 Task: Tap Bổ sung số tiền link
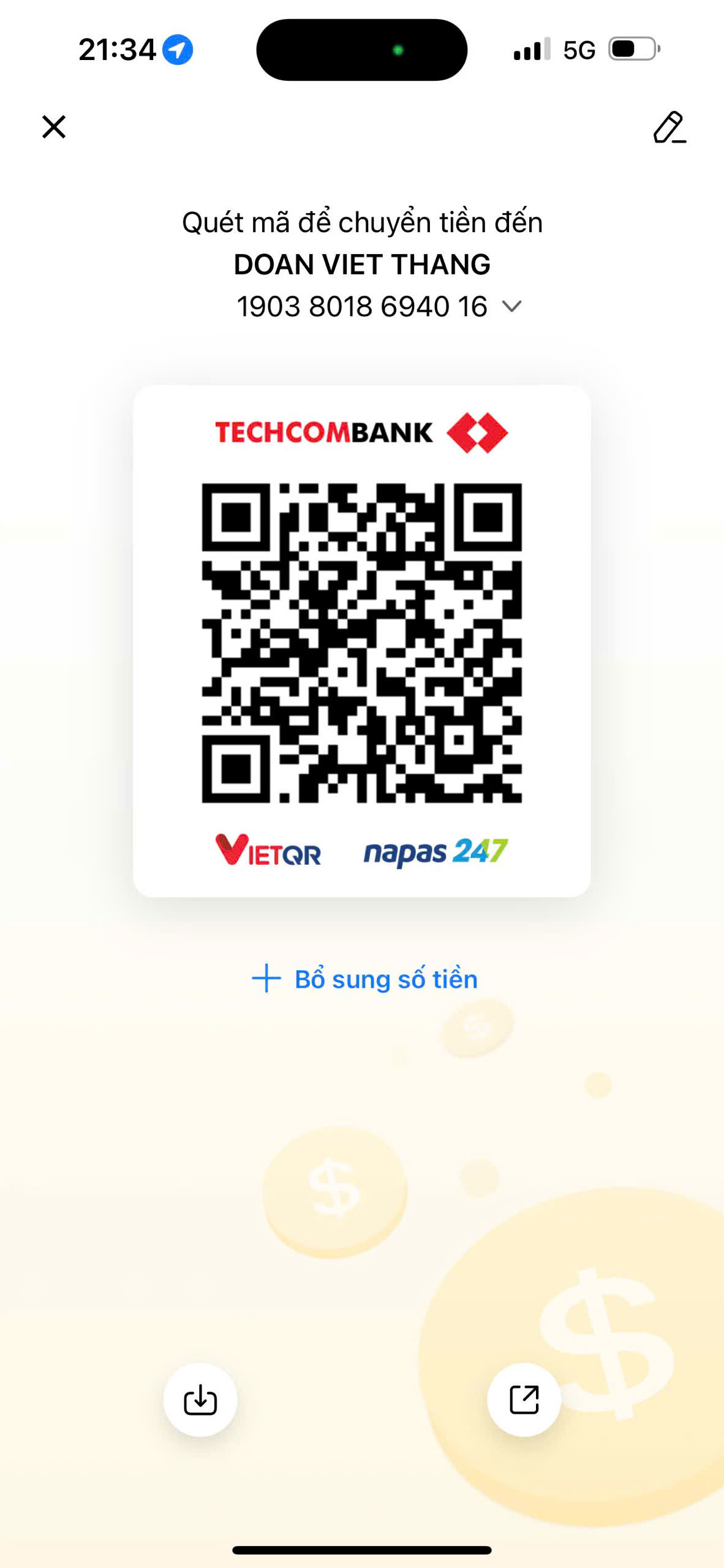pyautogui.click(x=365, y=979)
